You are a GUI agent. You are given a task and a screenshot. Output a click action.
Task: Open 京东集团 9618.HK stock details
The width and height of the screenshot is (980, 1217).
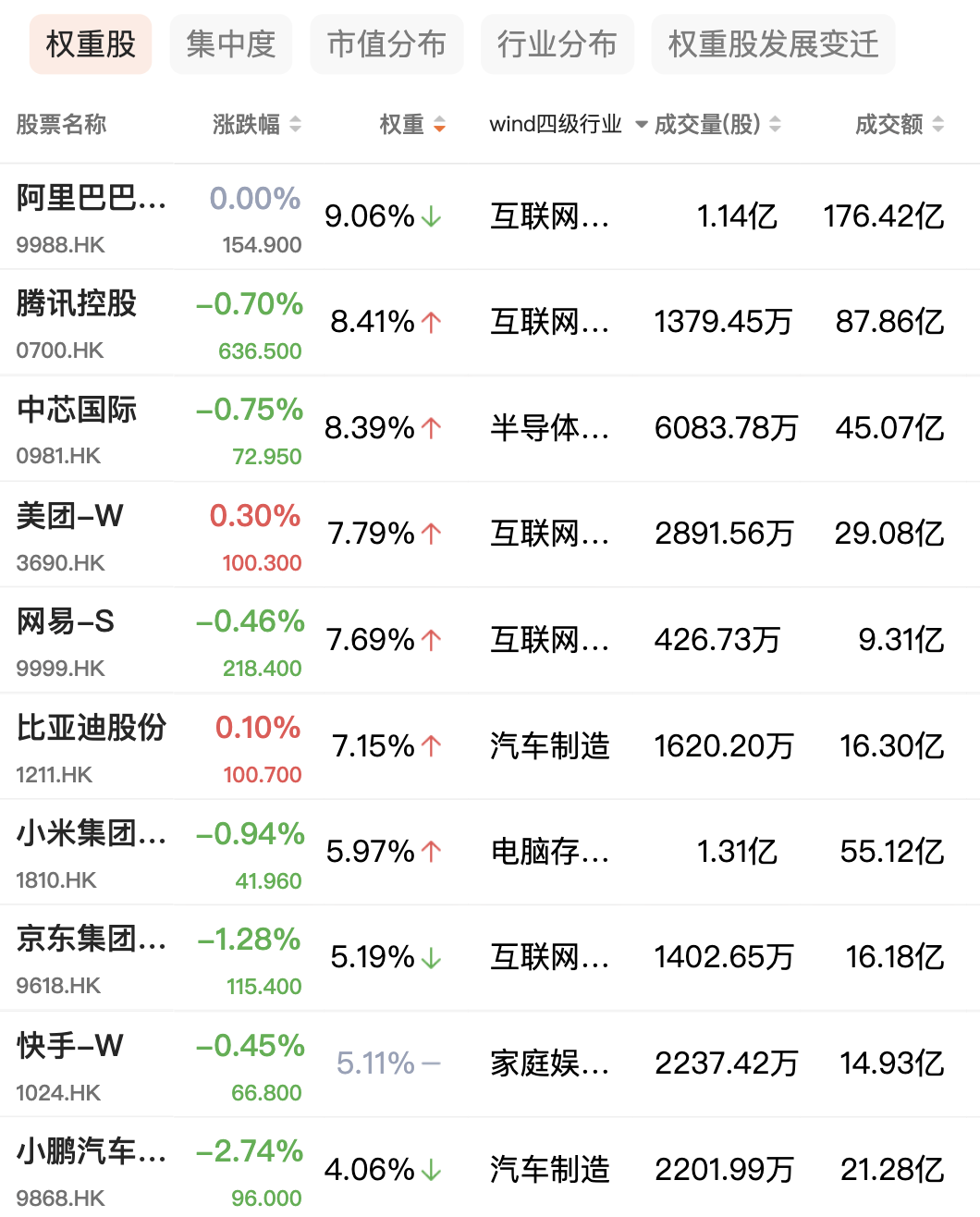coord(91,957)
